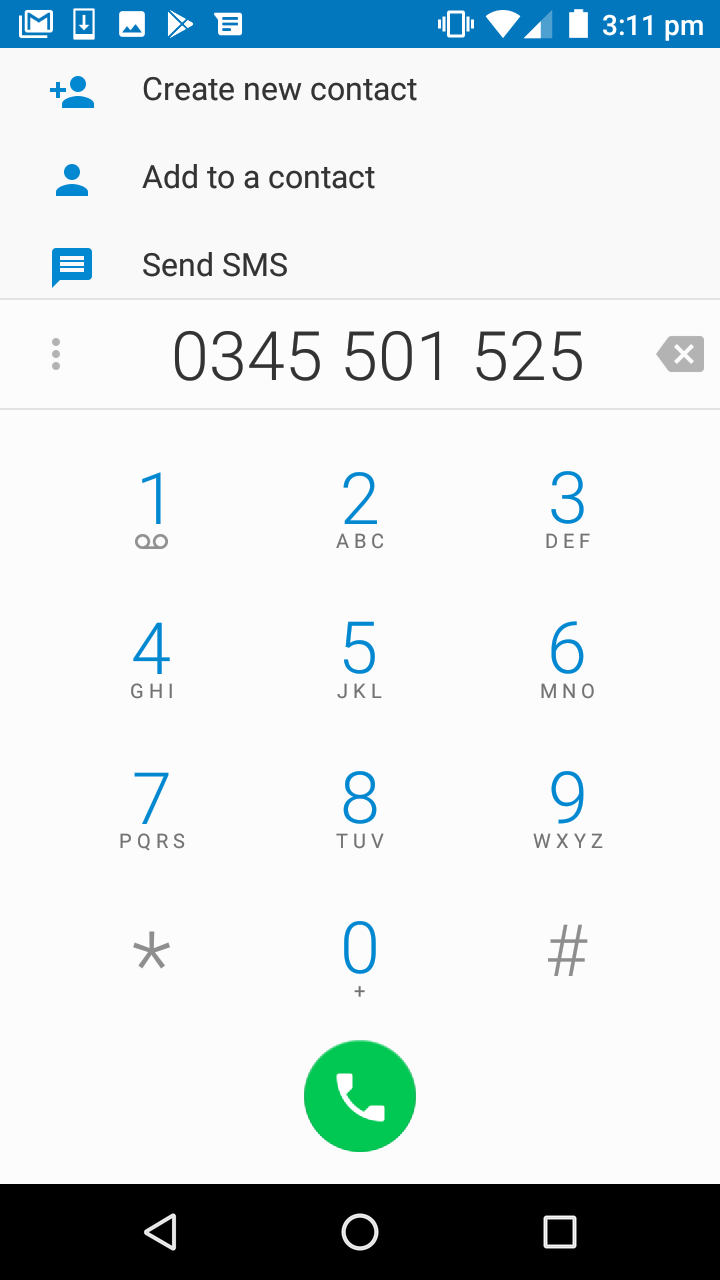
Task: Open the three-dot overflow menu
Action: coord(55,354)
